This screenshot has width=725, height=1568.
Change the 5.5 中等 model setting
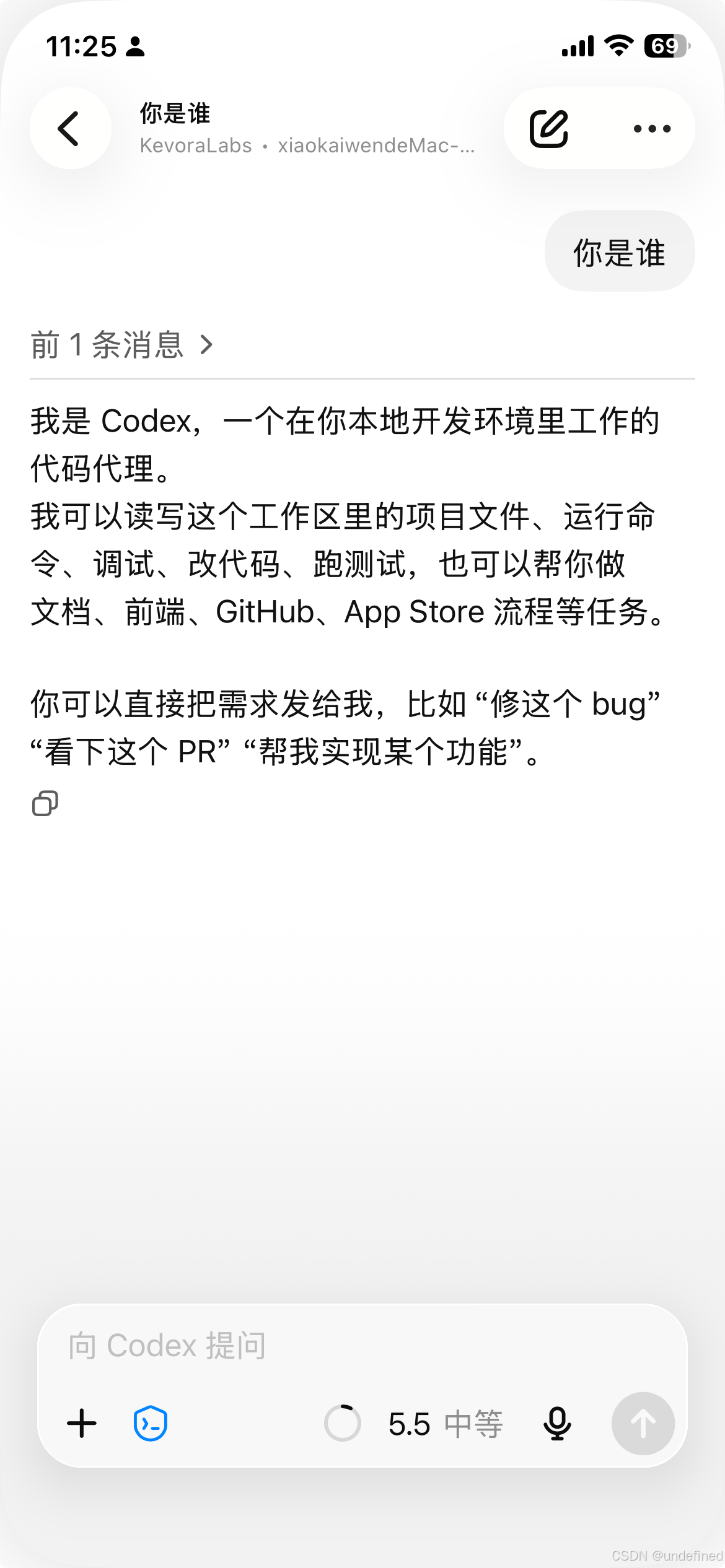tap(446, 1423)
